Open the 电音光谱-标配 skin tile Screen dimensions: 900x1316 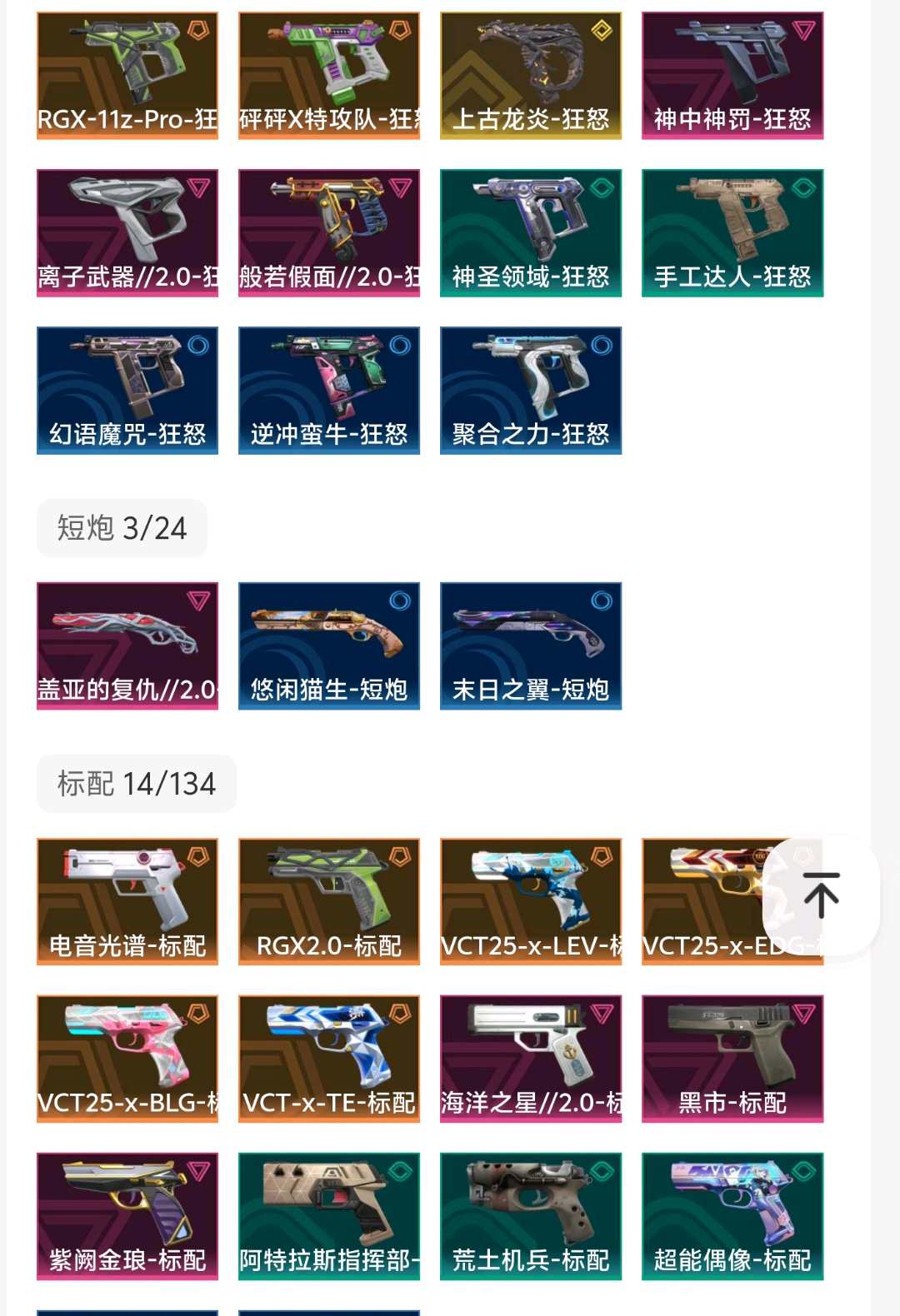point(127,901)
